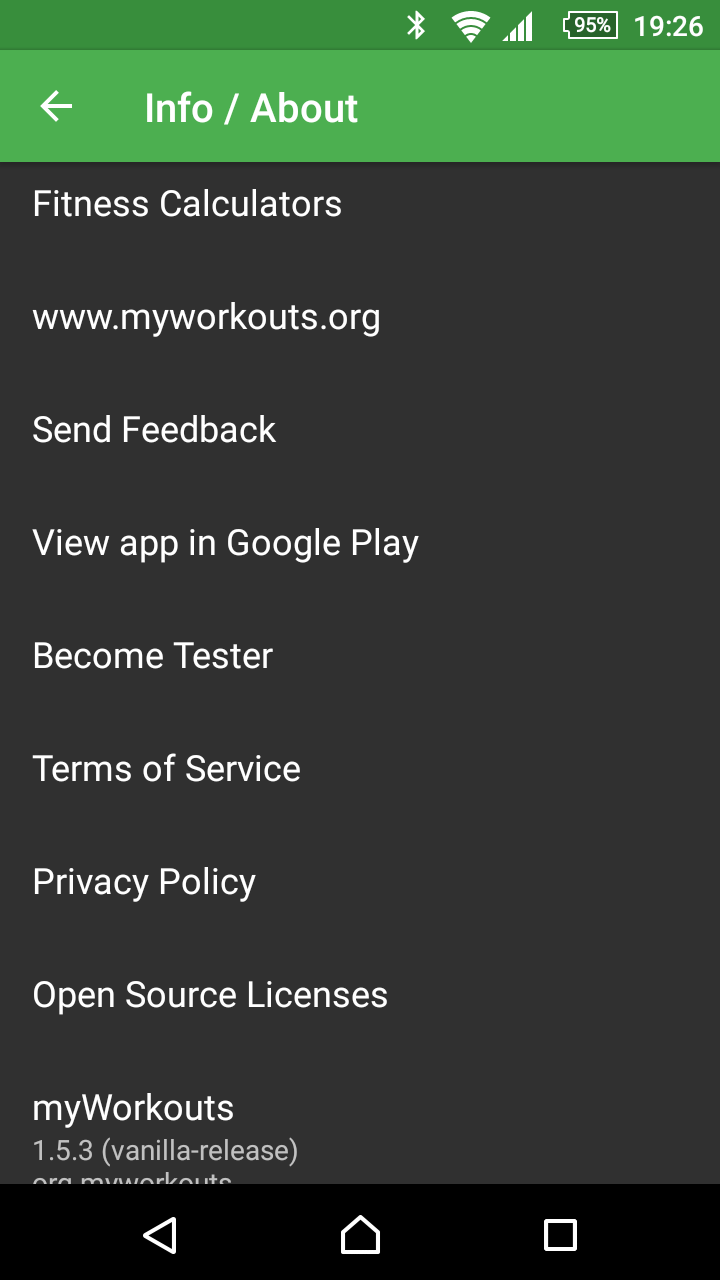
Task: Tap the myWorkouts version entry
Action: click(x=360, y=1118)
